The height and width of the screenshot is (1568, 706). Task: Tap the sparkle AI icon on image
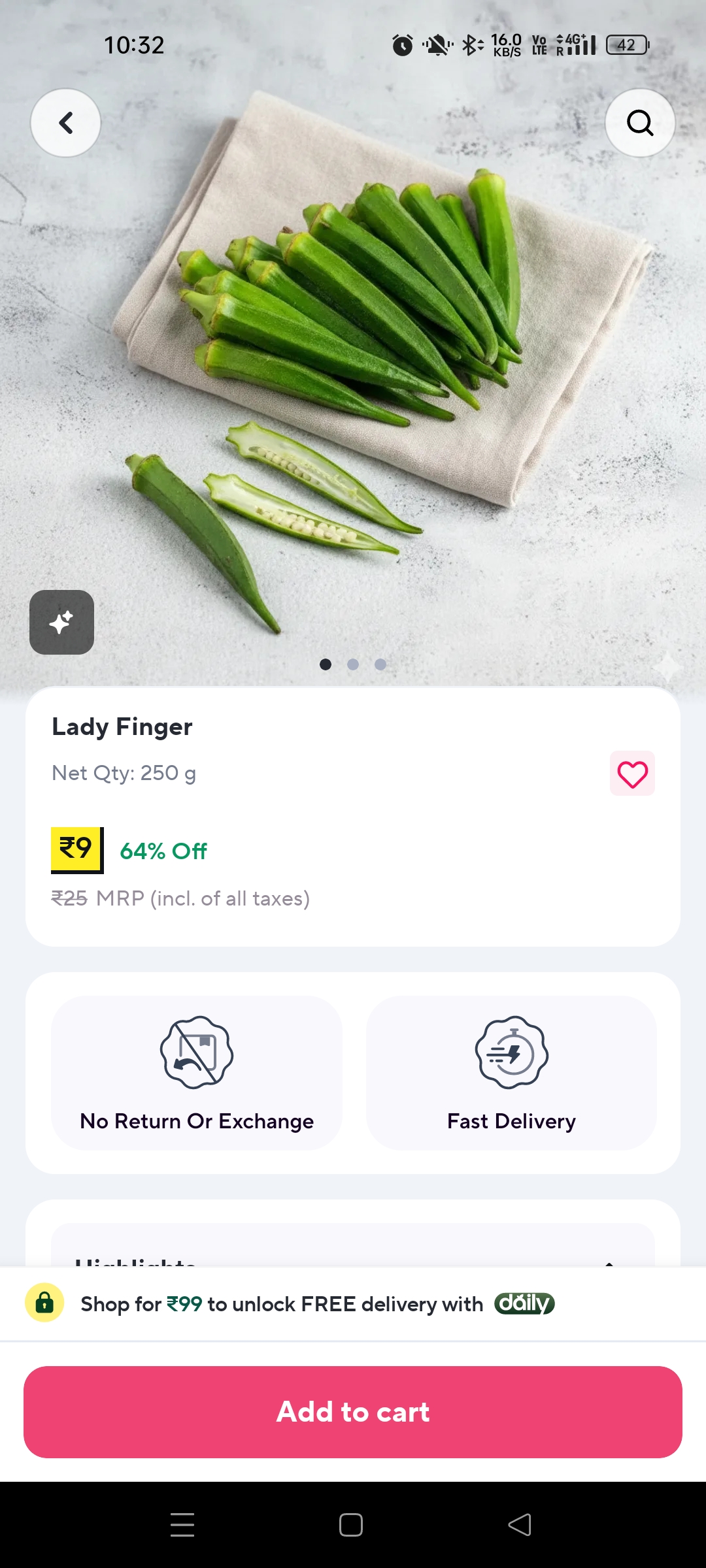(x=61, y=622)
